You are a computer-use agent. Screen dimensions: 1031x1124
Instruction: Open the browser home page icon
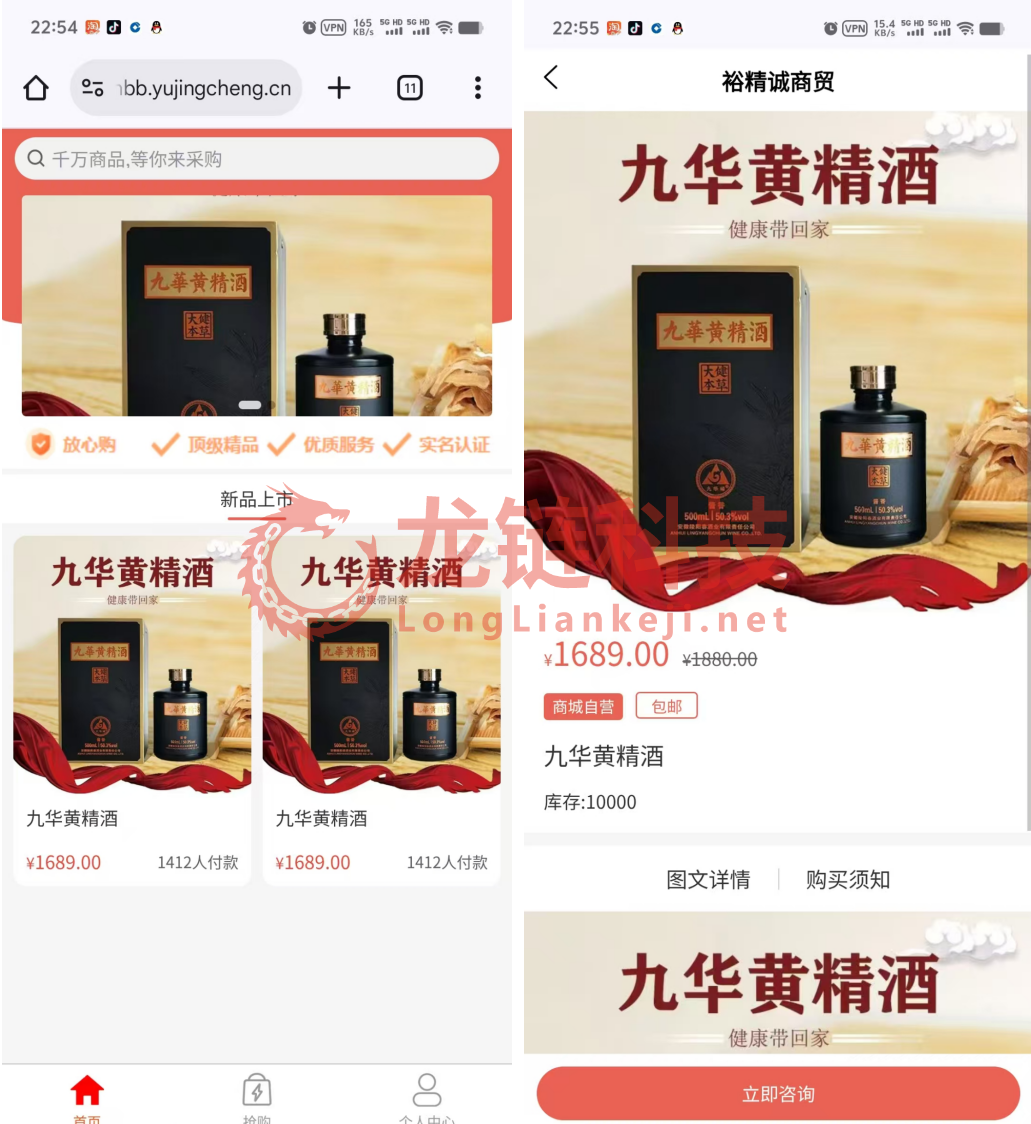(x=36, y=89)
